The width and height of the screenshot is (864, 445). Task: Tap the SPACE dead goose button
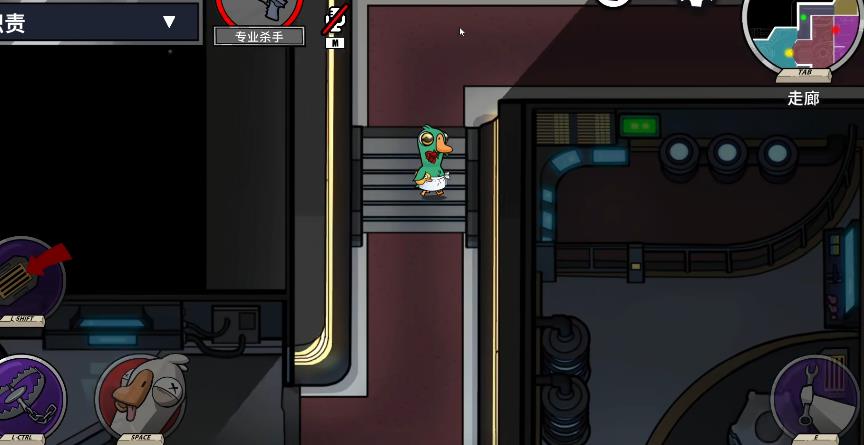point(140,395)
